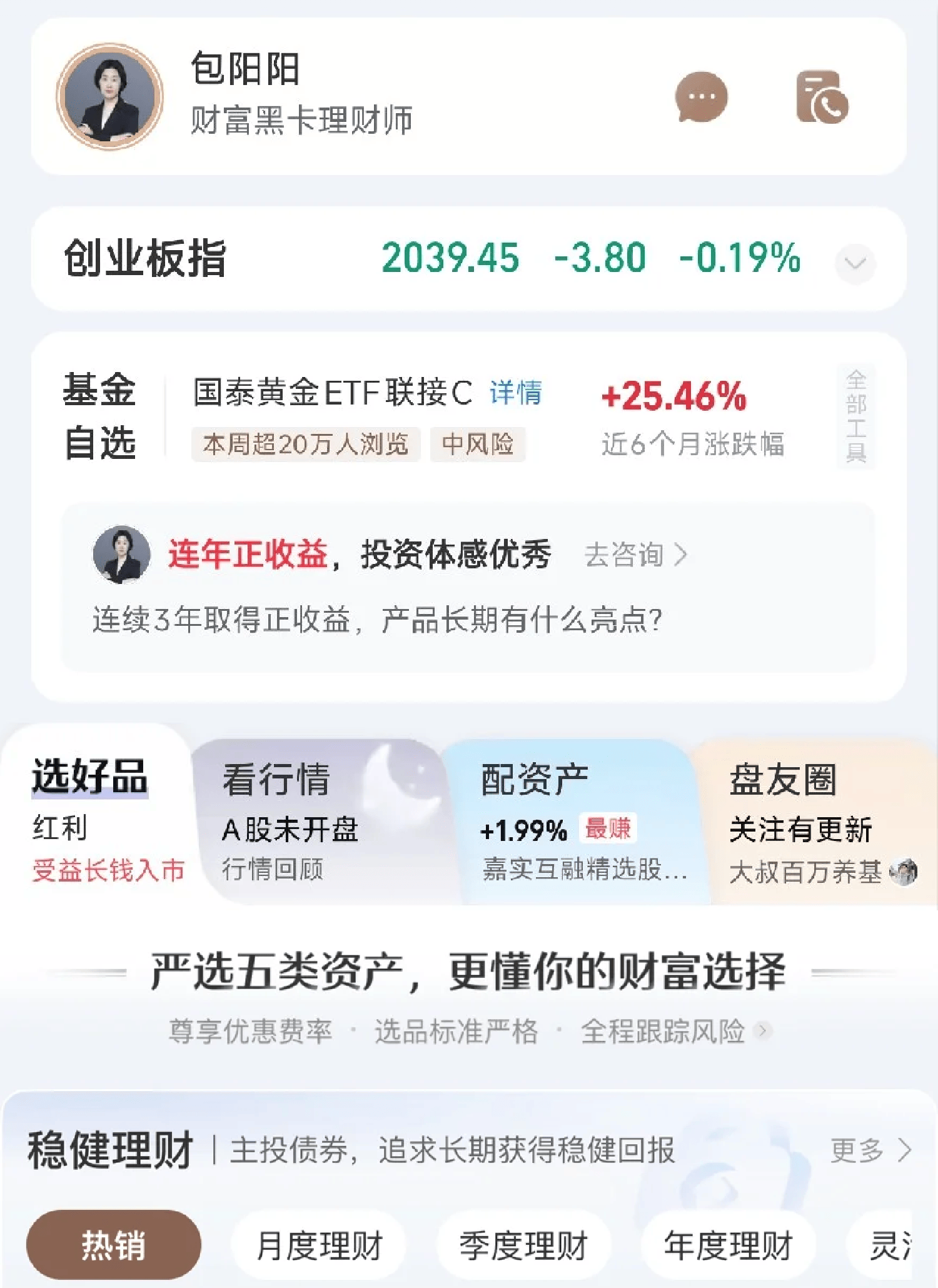The width and height of the screenshot is (938, 1288).
Task: Choose the 季度理财 chip
Action: point(523,1245)
